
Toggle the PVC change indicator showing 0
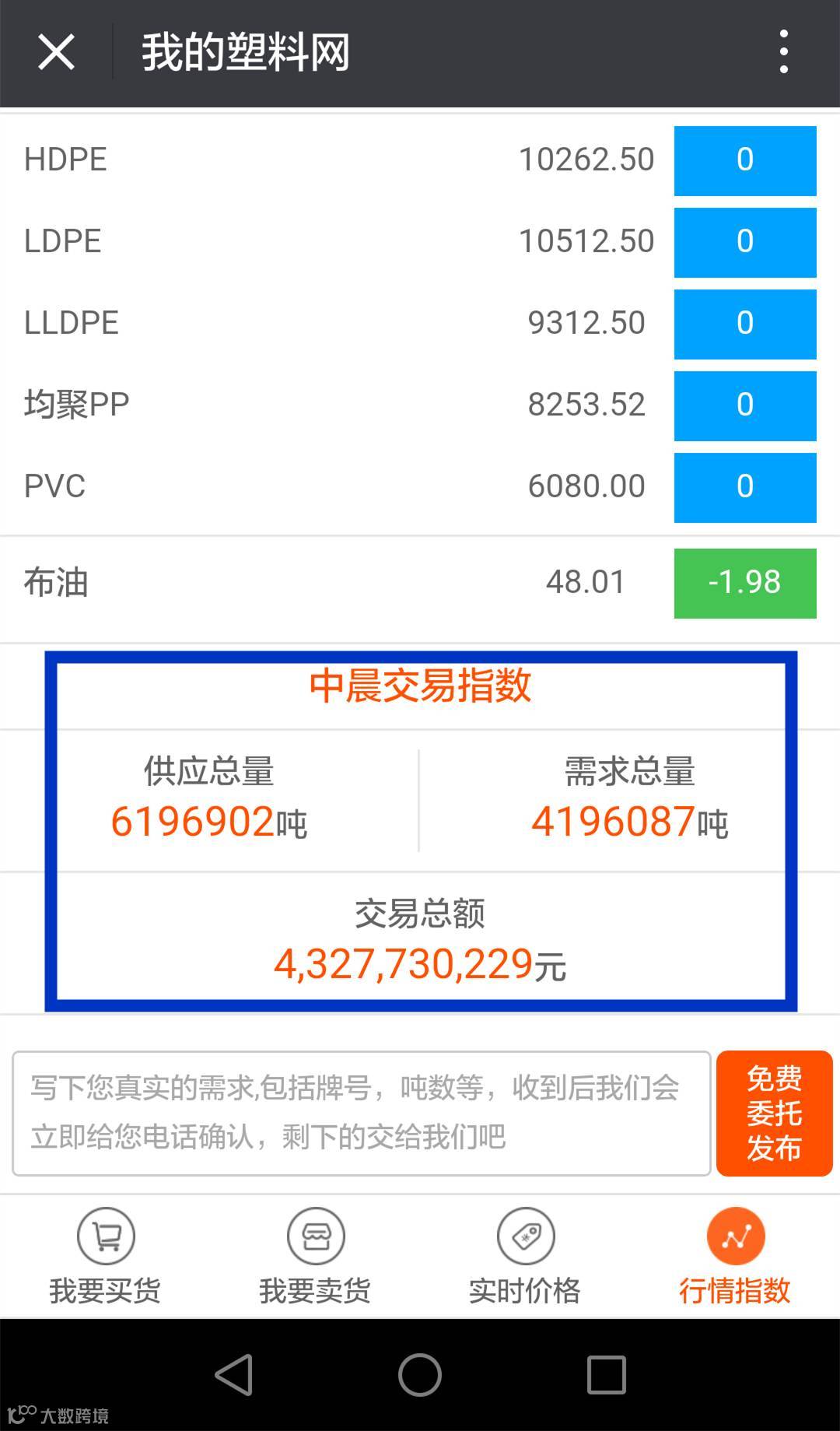tap(744, 486)
